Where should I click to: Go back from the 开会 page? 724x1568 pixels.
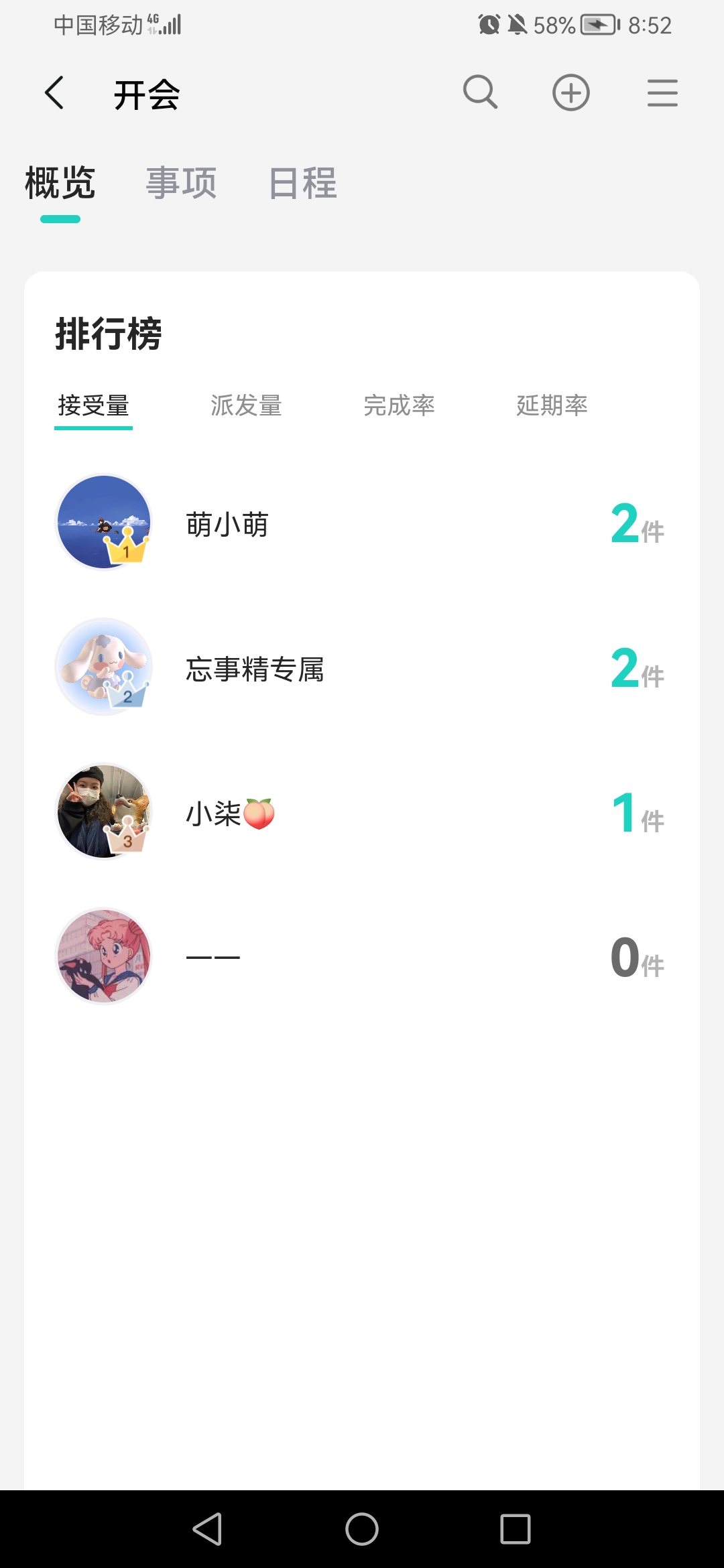click(x=55, y=92)
